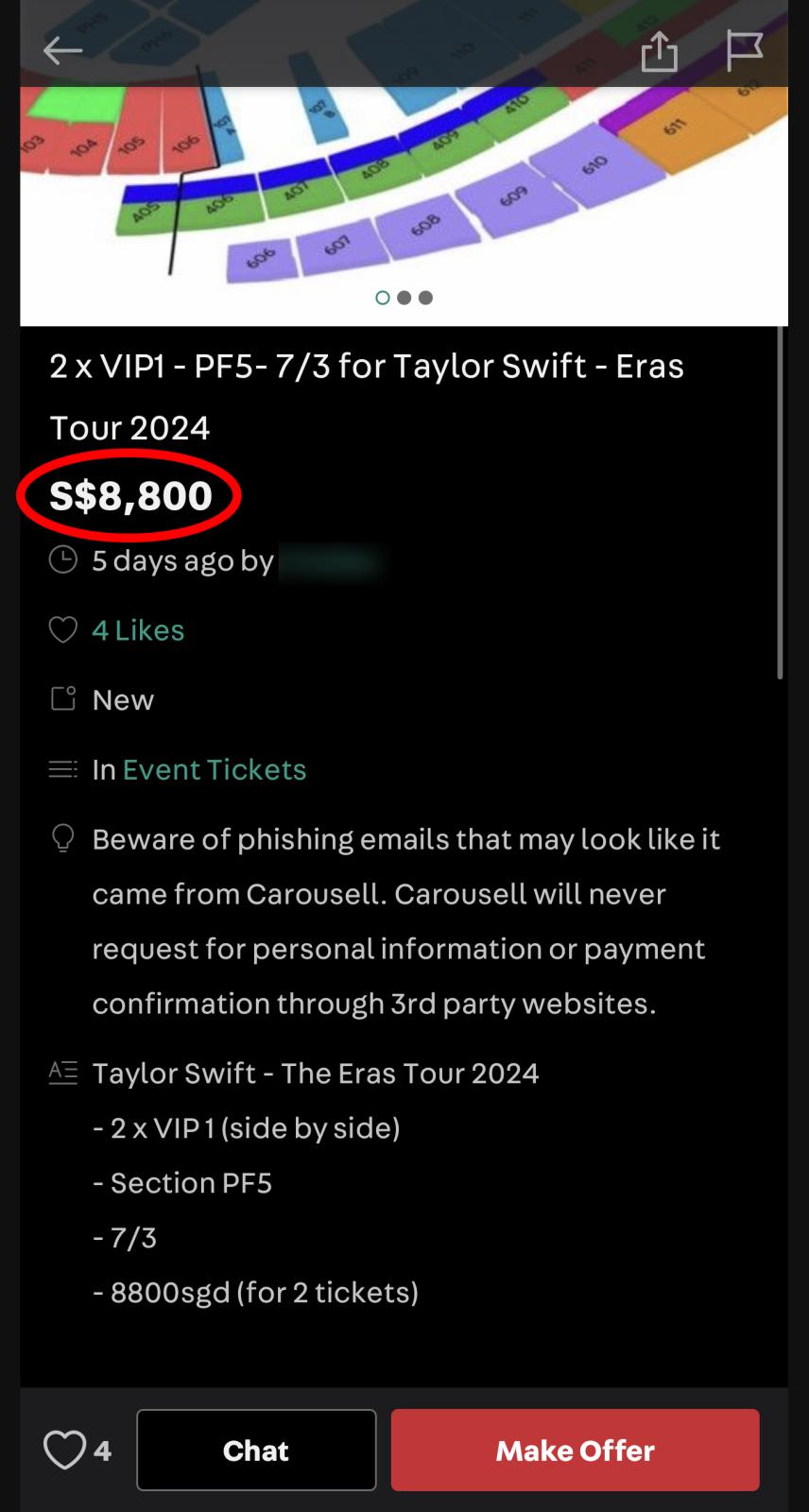View the 4 Likes link
The height and width of the screenshot is (1512, 809).
(x=138, y=630)
